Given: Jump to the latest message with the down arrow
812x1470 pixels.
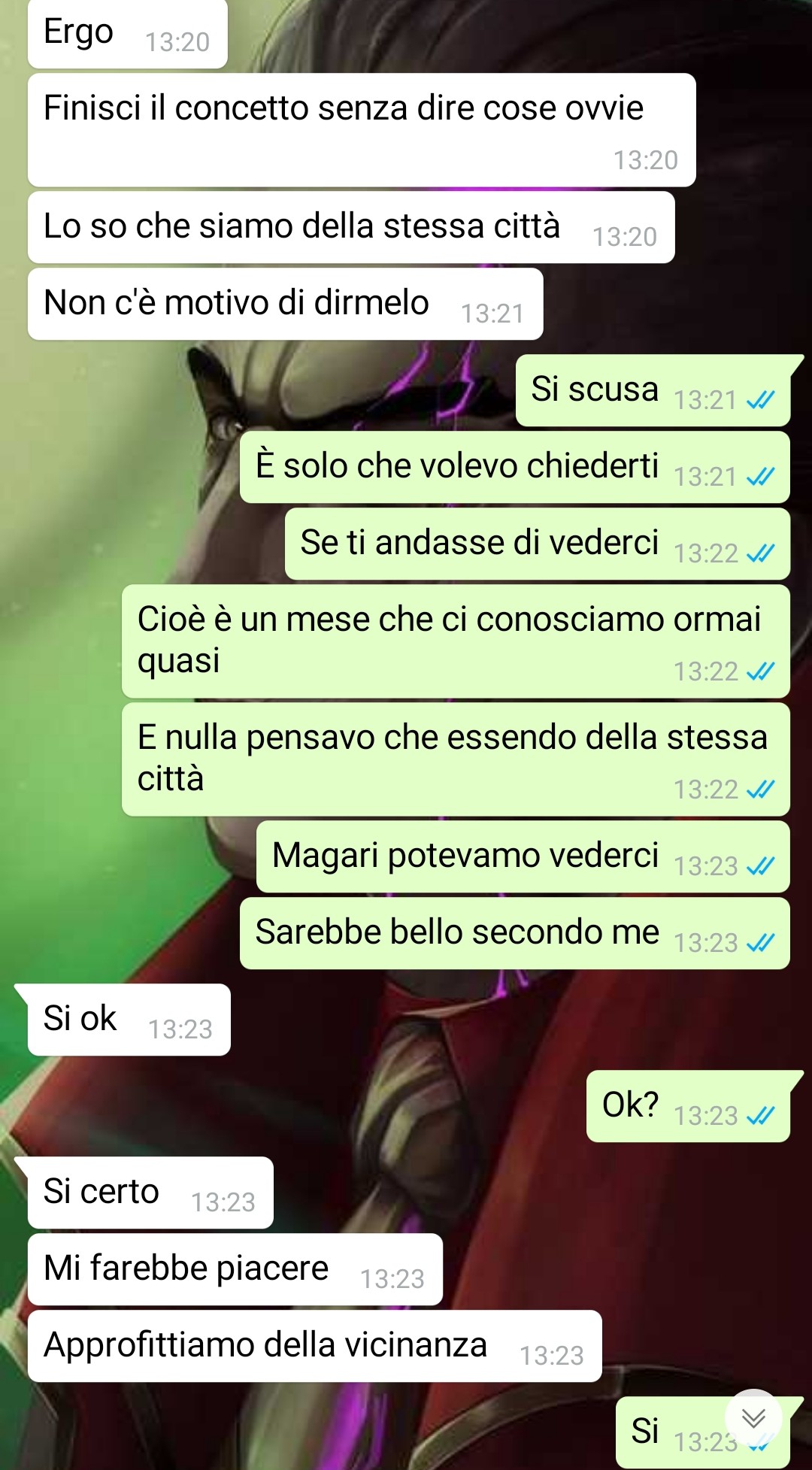Looking at the screenshot, I should click(x=753, y=1418).
